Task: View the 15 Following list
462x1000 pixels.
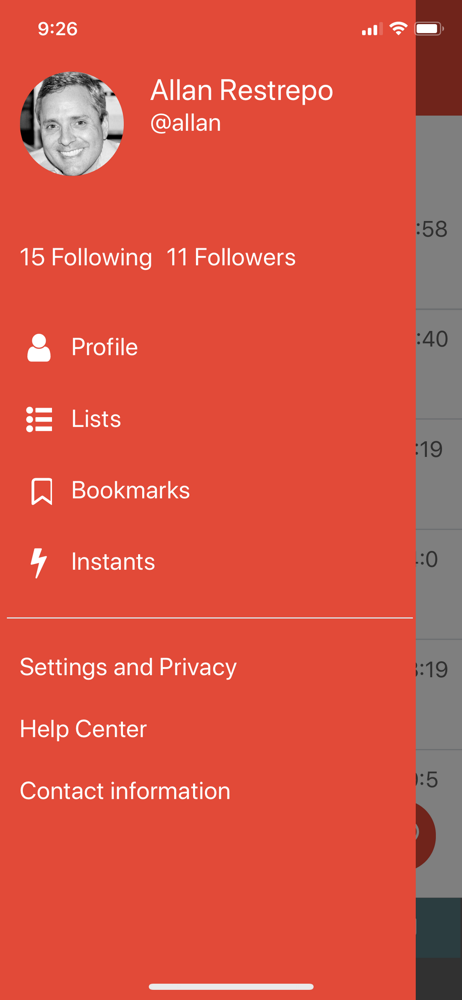Action: (x=86, y=258)
